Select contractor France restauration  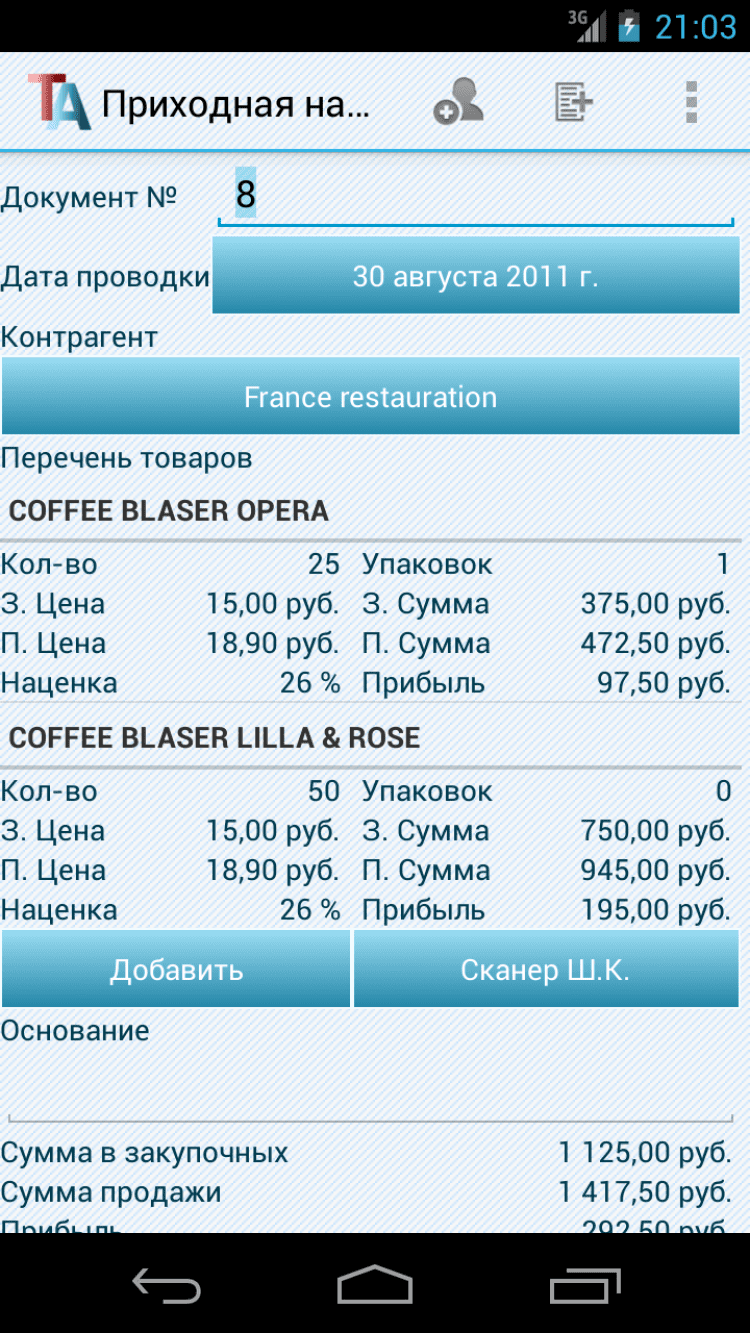[x=370, y=397]
